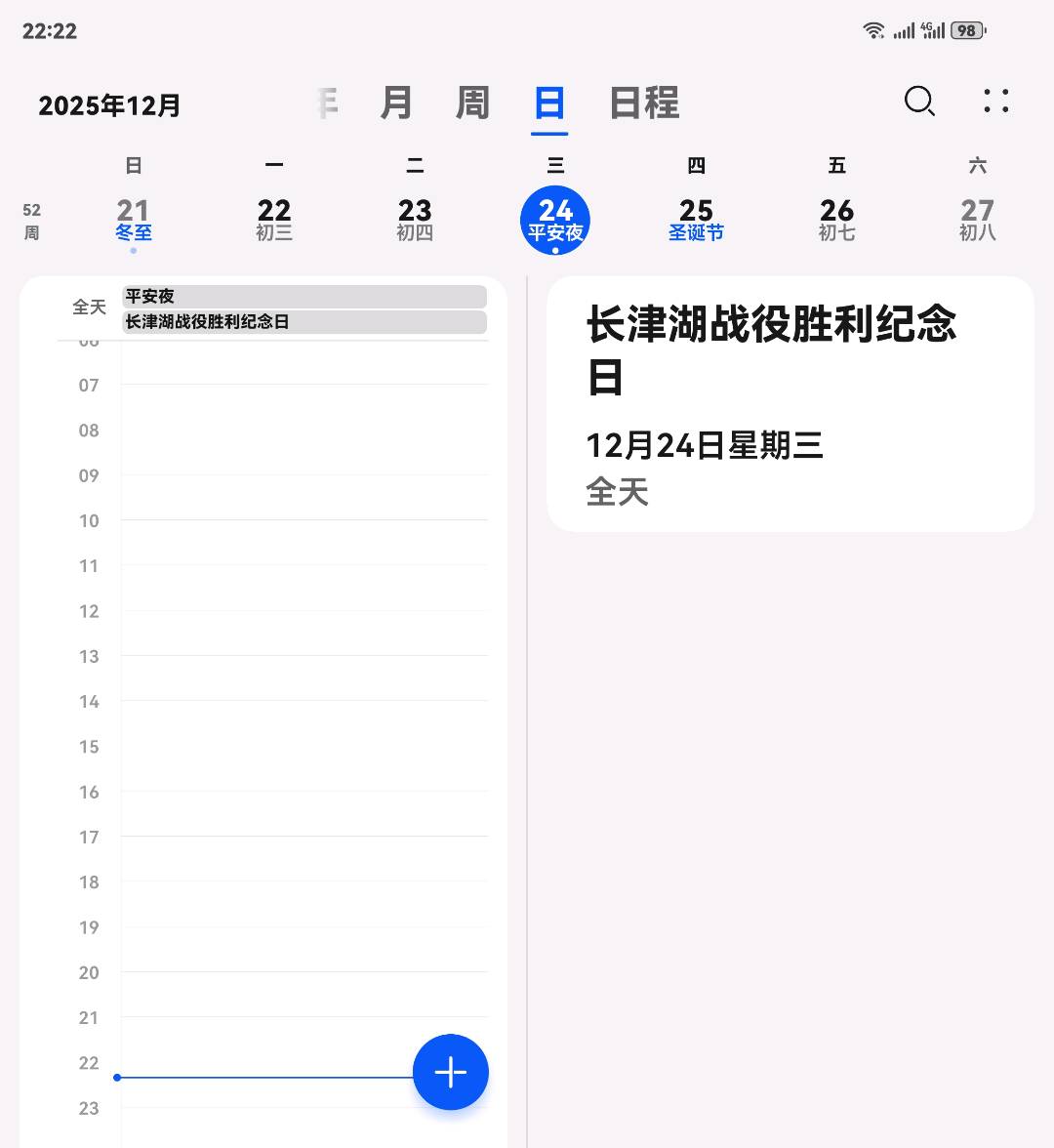Open the calendar search
The height and width of the screenshot is (1148, 1054).
click(919, 101)
